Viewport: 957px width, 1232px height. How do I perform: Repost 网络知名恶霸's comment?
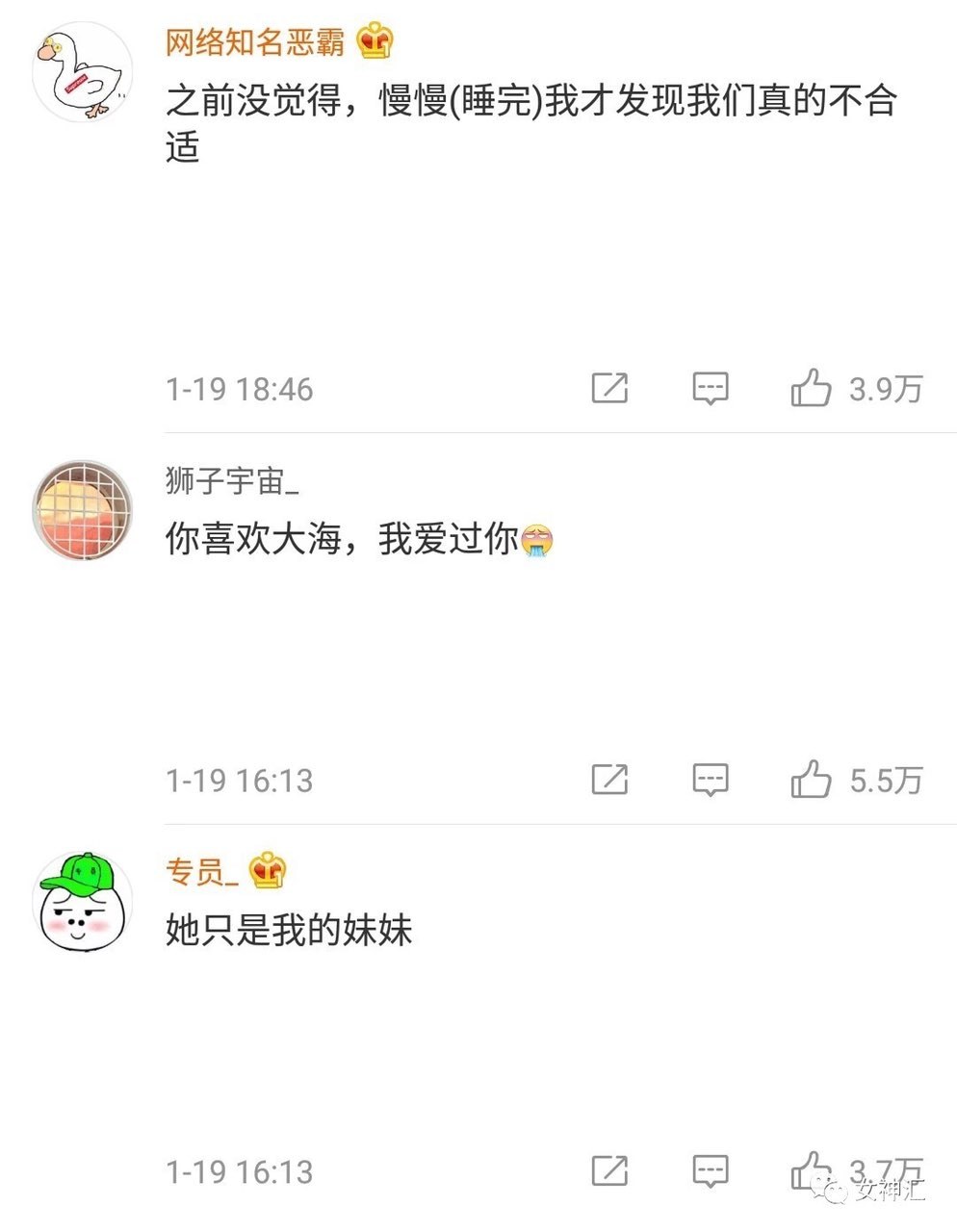(609, 388)
